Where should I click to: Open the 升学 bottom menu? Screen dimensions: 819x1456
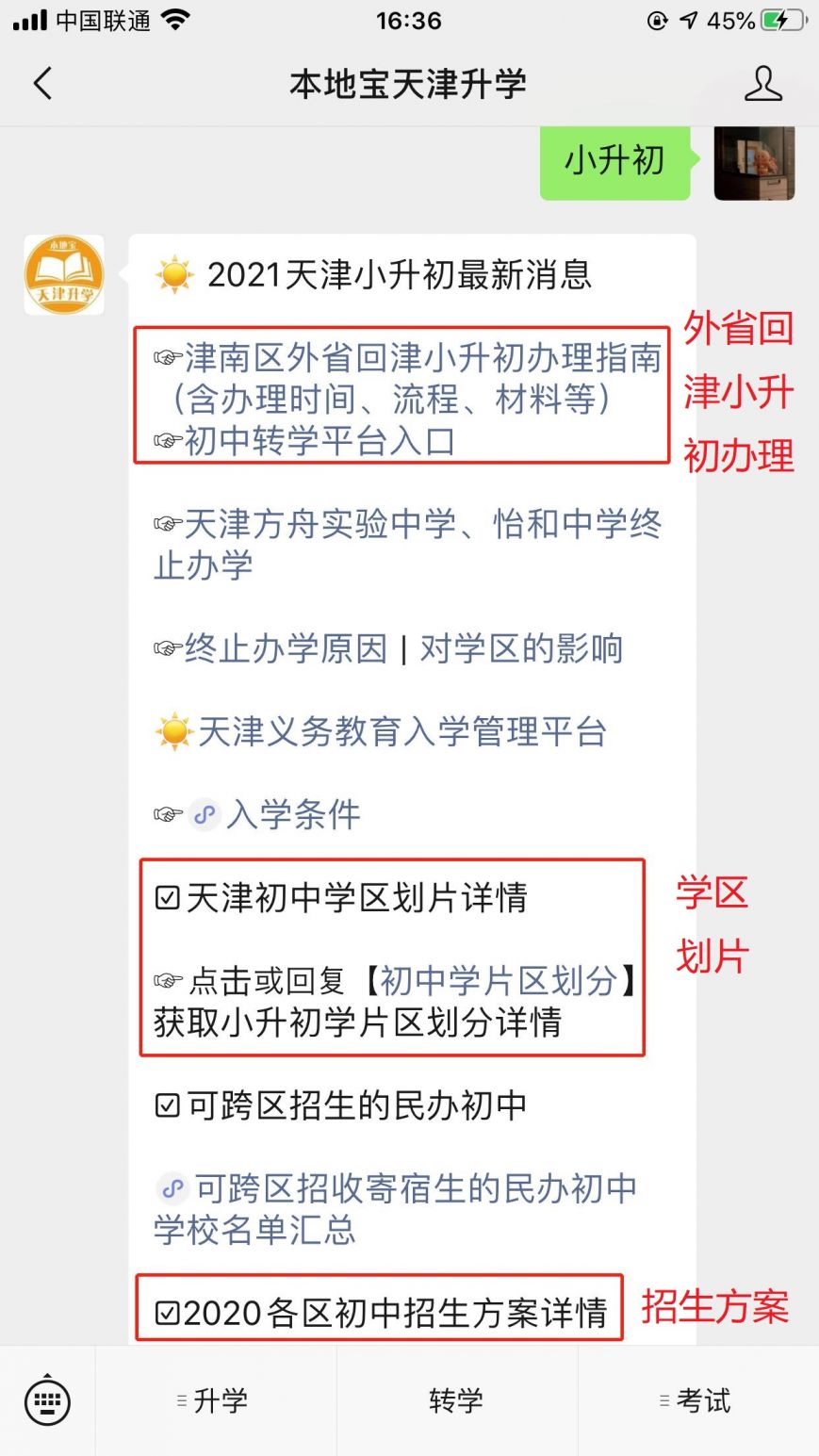click(216, 1401)
